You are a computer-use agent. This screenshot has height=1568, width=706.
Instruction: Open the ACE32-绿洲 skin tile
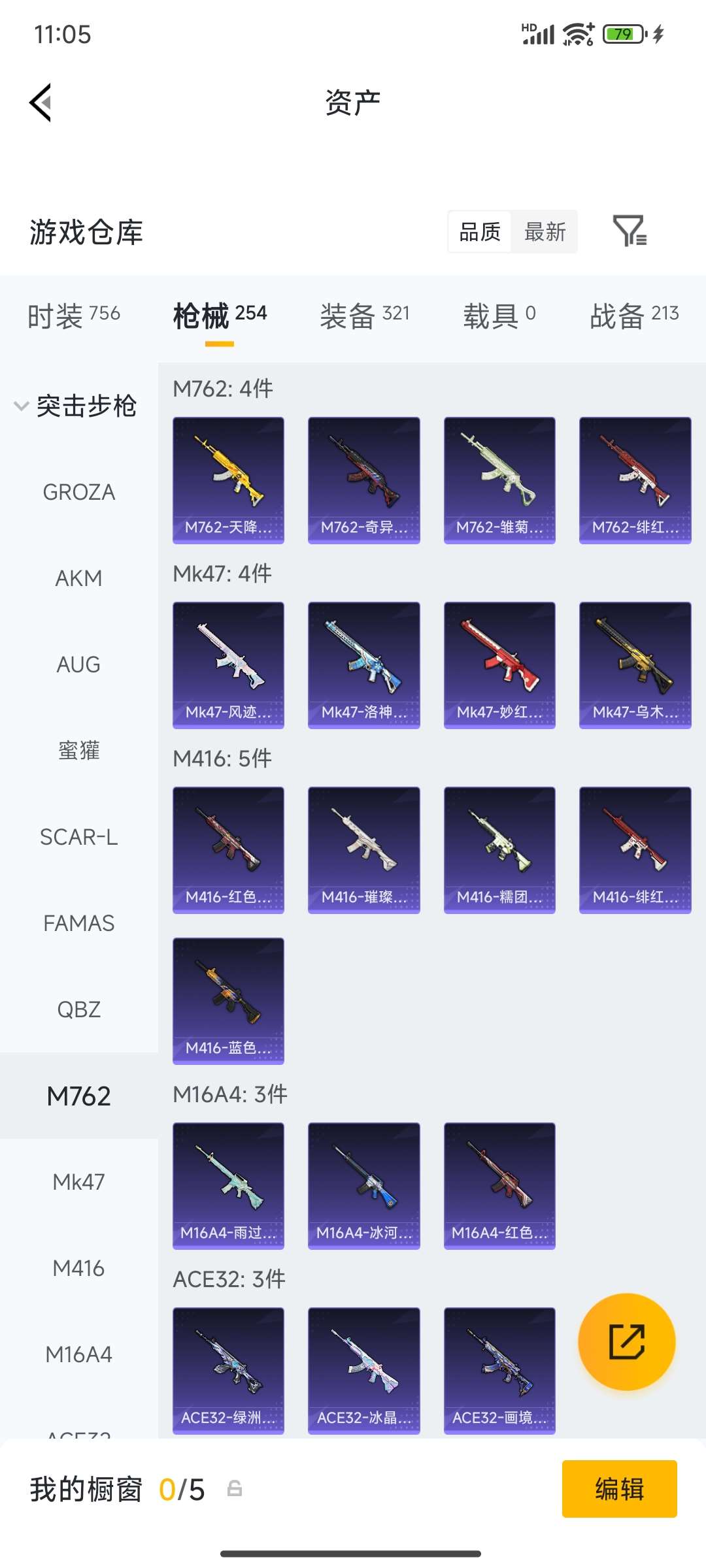click(x=228, y=1371)
